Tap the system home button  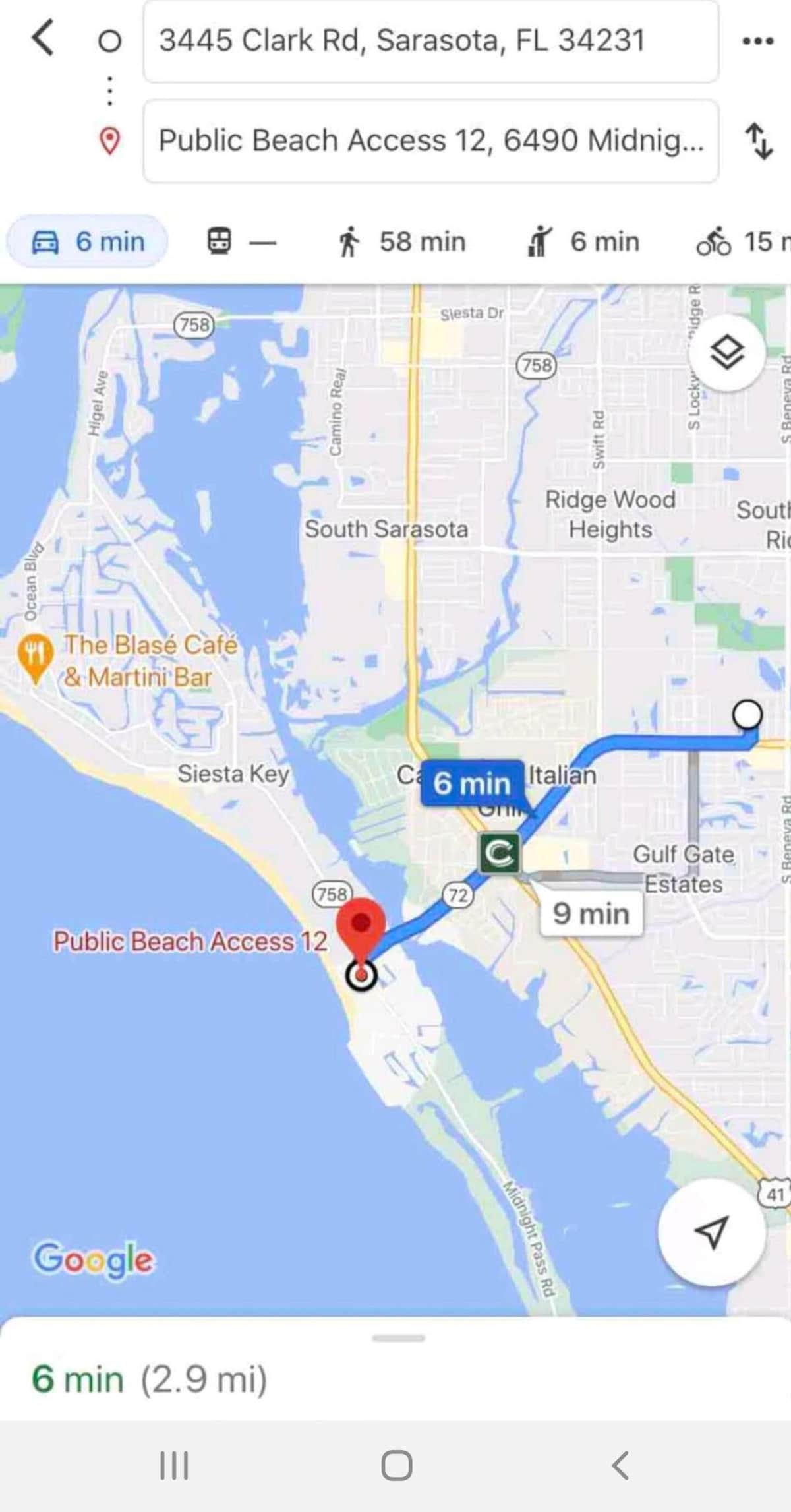coord(397,1466)
